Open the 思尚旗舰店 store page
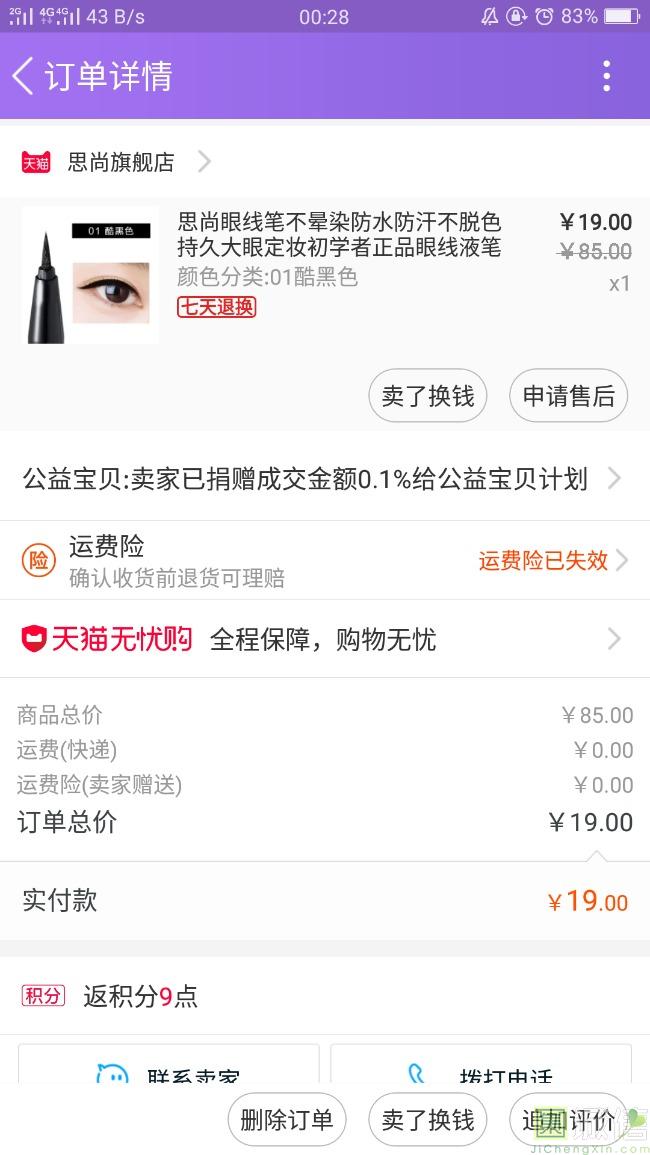This screenshot has width=650, height=1155. [120, 162]
